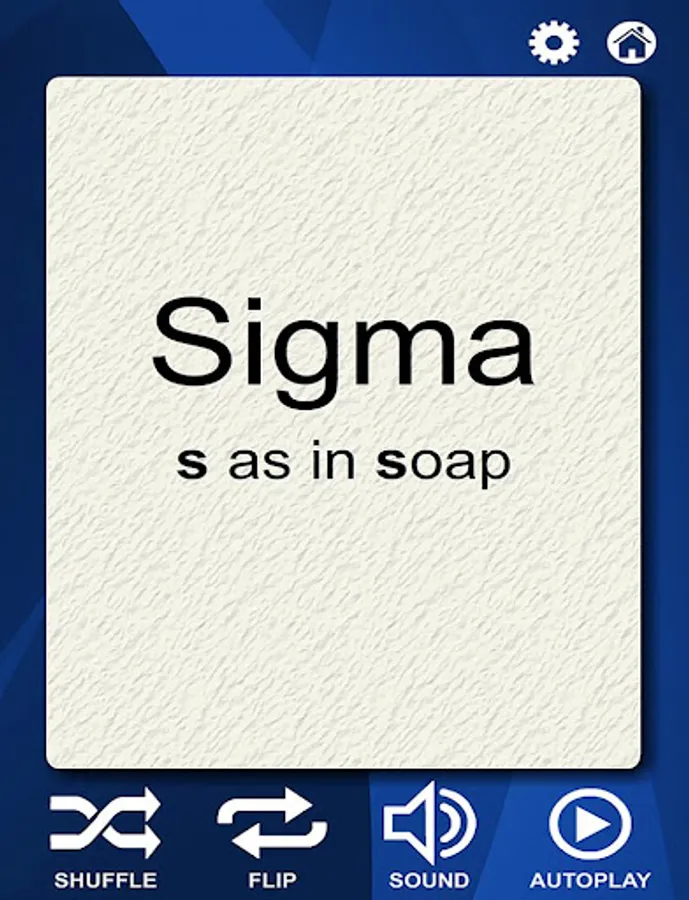Viewport: 689px width, 900px height.
Task: Shuffle the flashcards
Action: [x=105, y=836]
